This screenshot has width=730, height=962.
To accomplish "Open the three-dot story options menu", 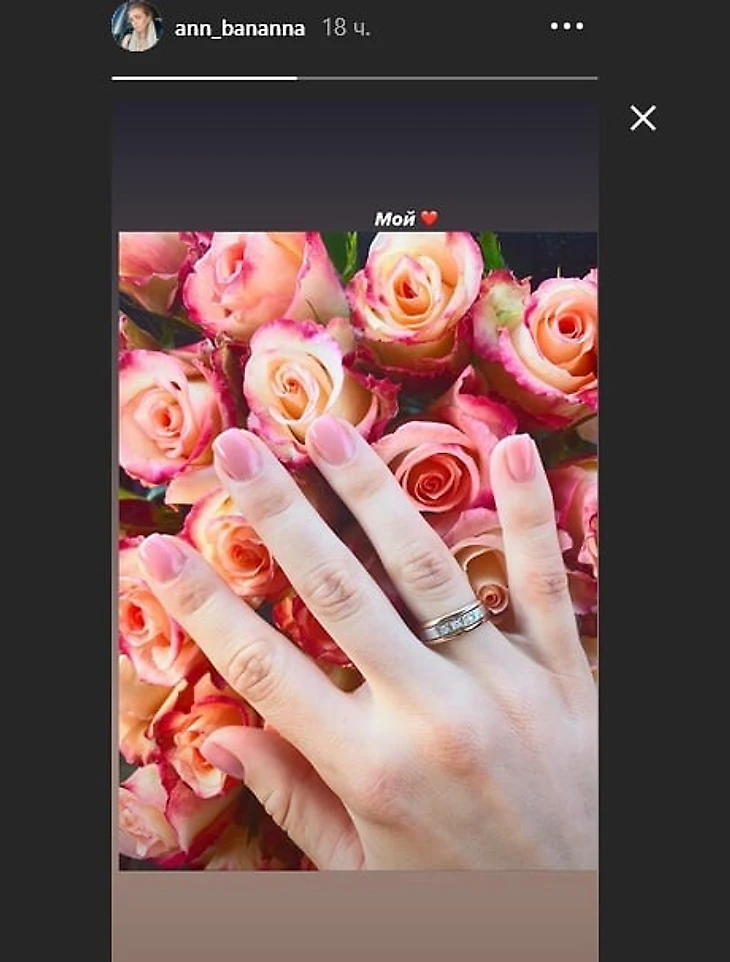I will (x=567, y=26).
